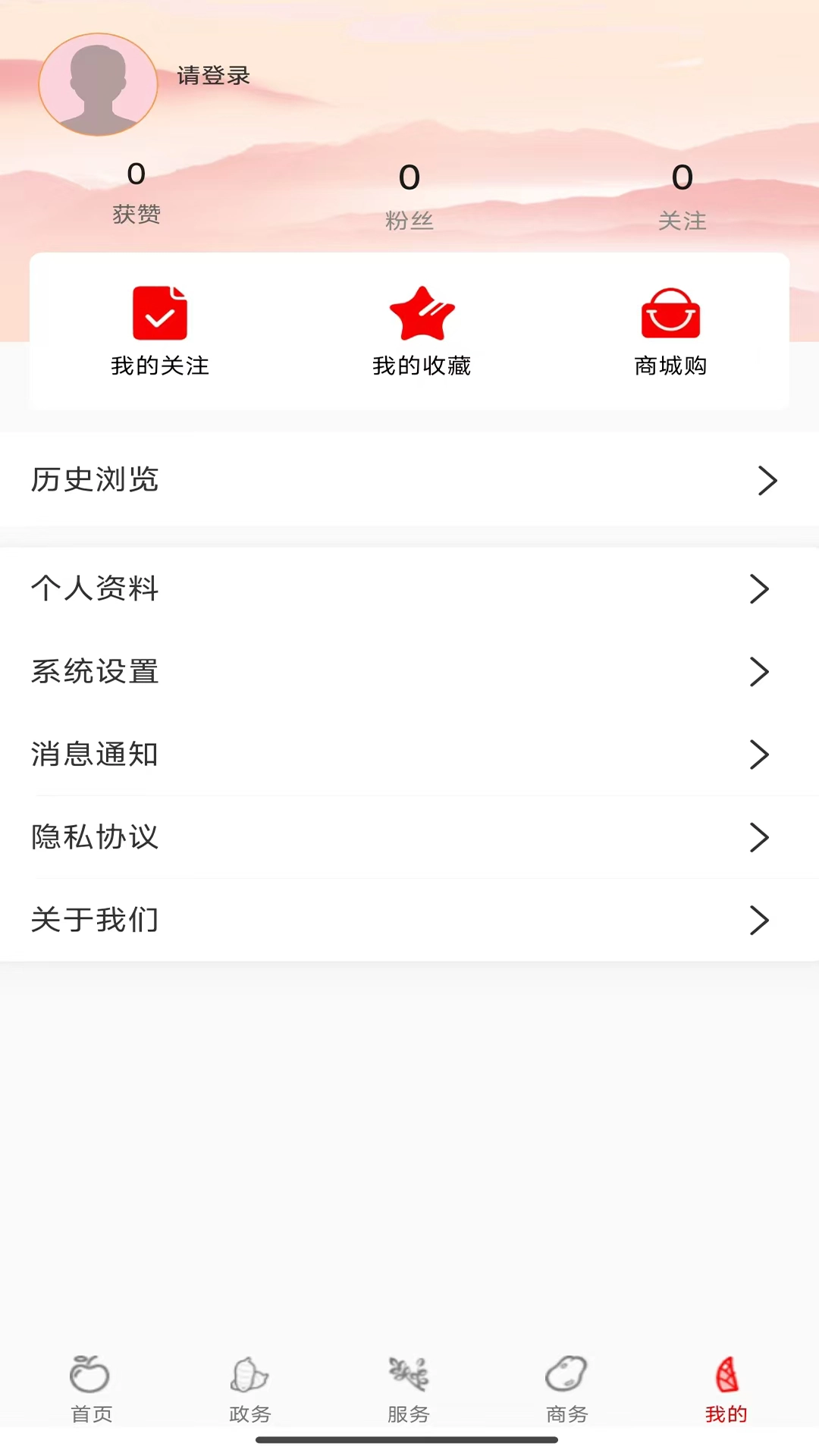The height and width of the screenshot is (1456, 819).
Task: Open the 隐私协议 privacy agreement
Action: pos(94,837)
